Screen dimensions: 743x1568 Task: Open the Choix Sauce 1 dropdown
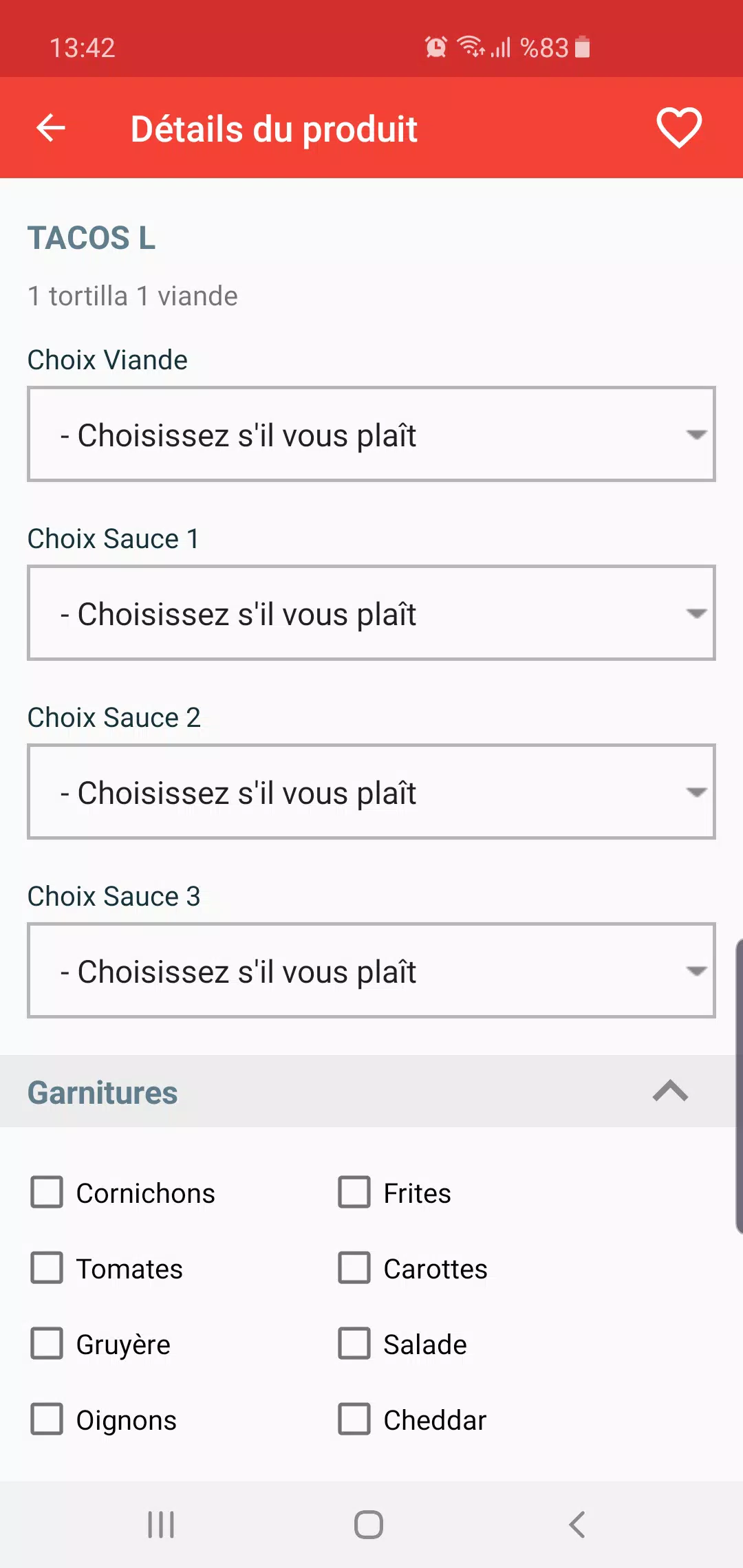tap(371, 613)
